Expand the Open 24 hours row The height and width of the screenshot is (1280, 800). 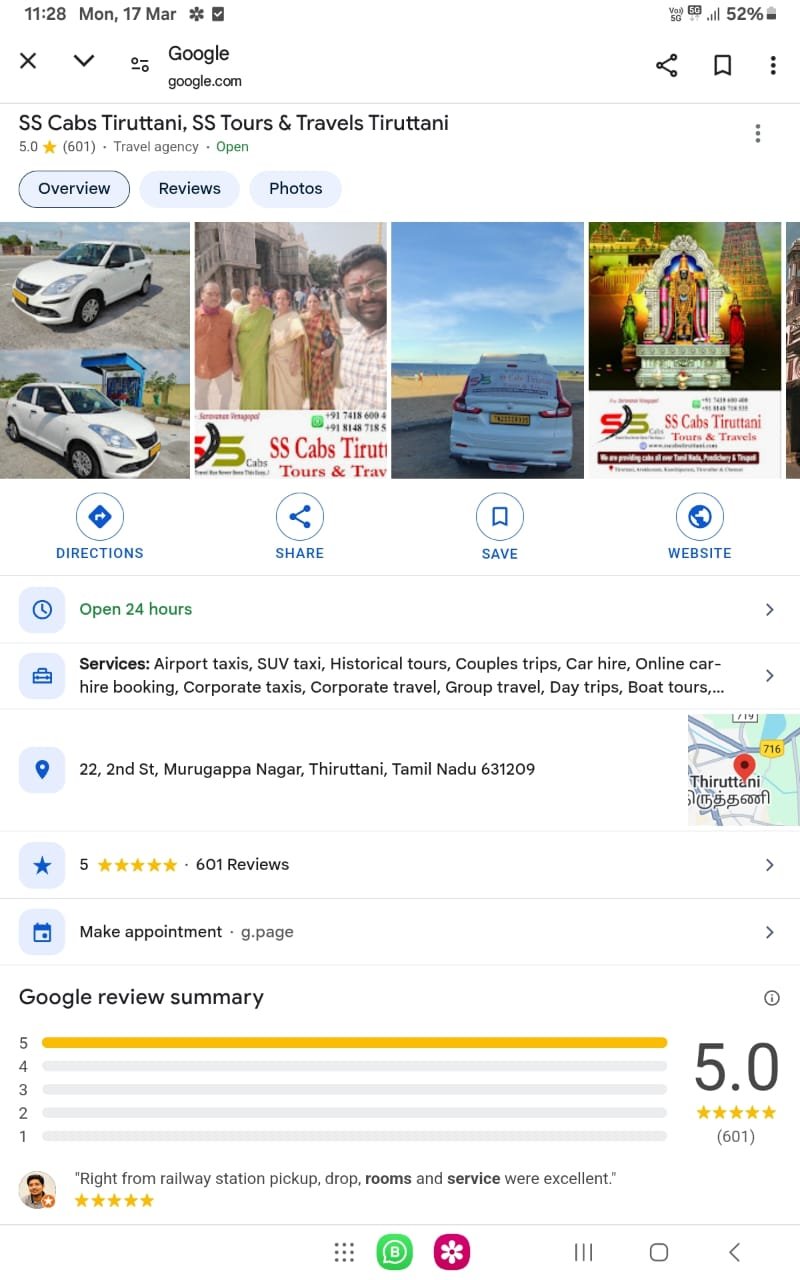(400, 609)
